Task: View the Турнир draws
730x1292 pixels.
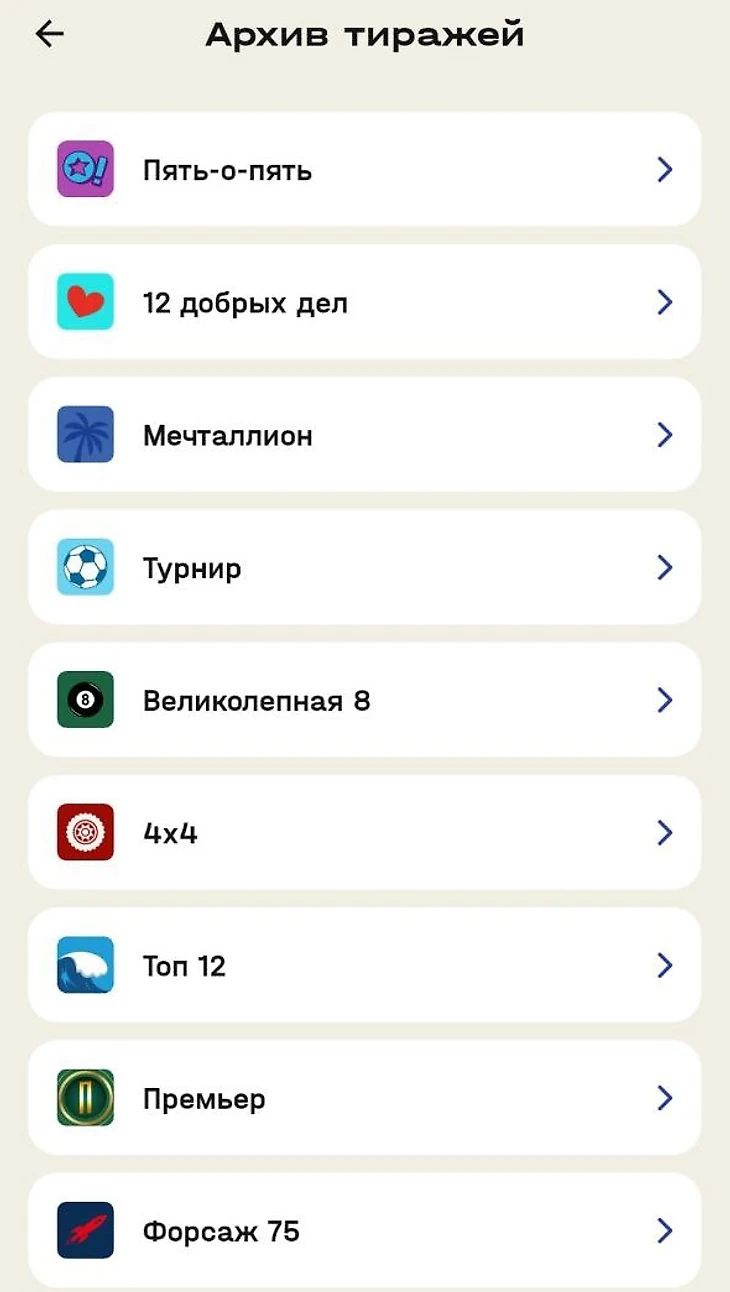Action: pyautogui.click(x=364, y=568)
